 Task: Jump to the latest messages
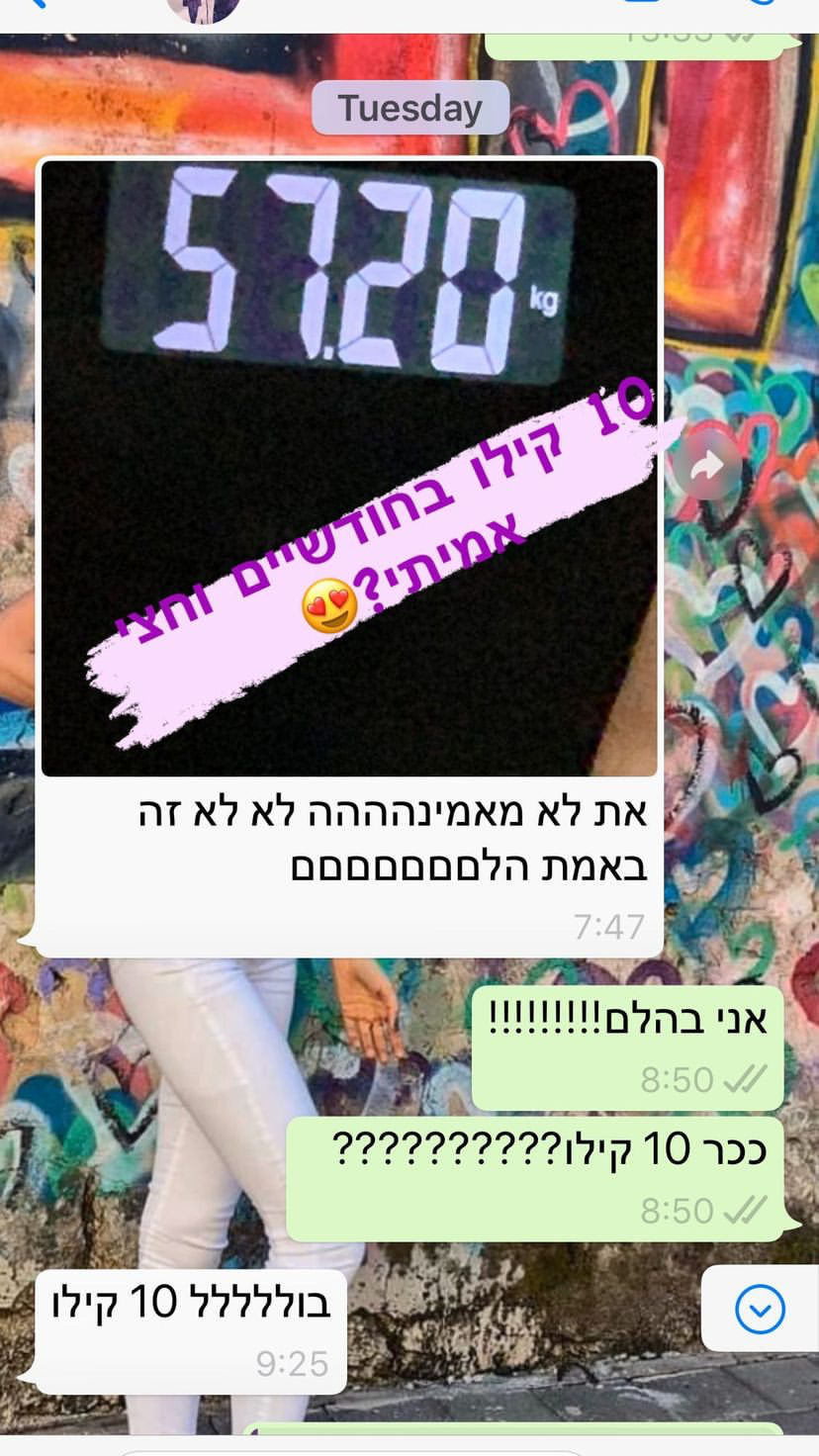(760, 1310)
